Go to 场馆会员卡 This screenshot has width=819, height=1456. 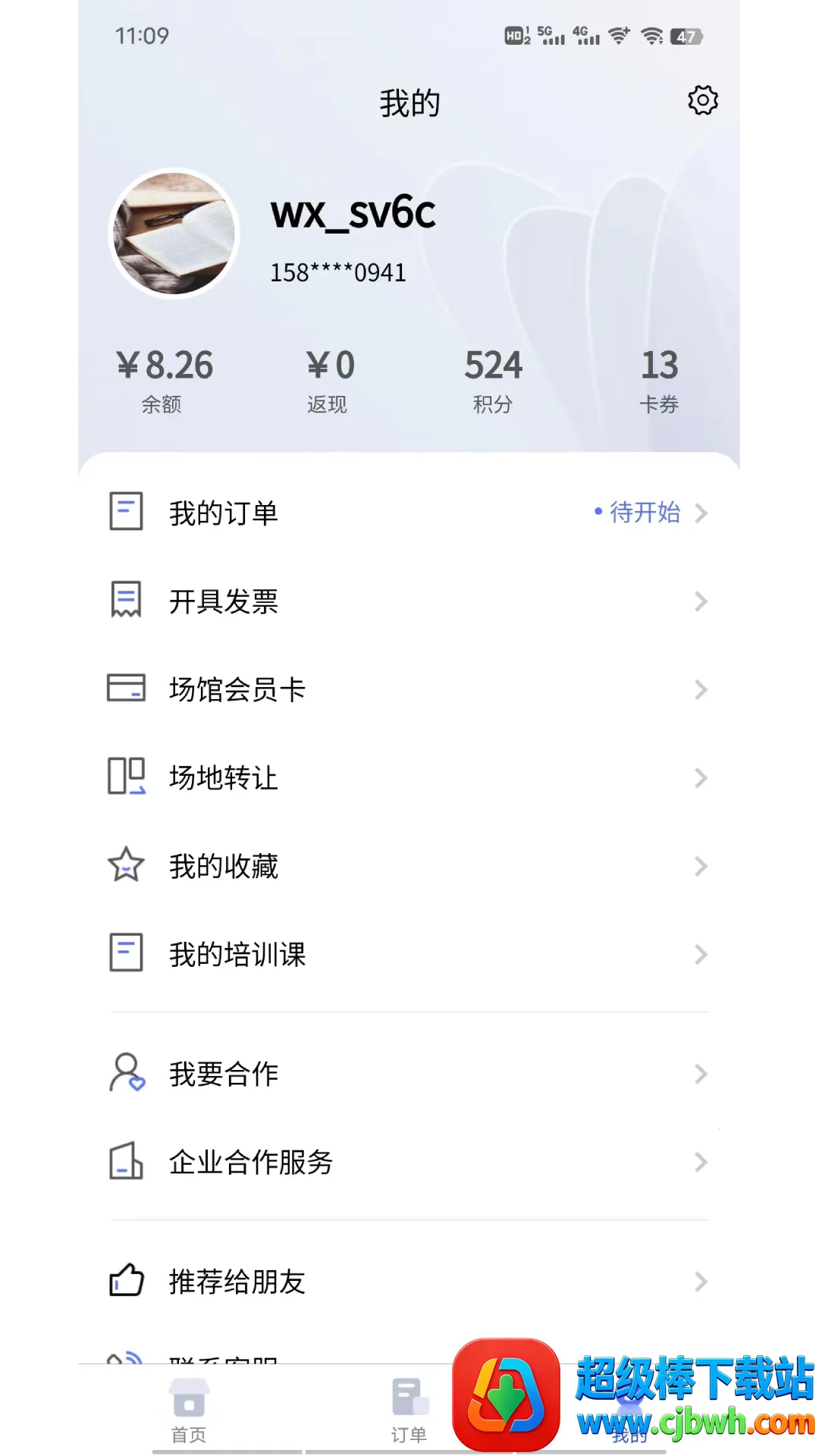click(408, 689)
